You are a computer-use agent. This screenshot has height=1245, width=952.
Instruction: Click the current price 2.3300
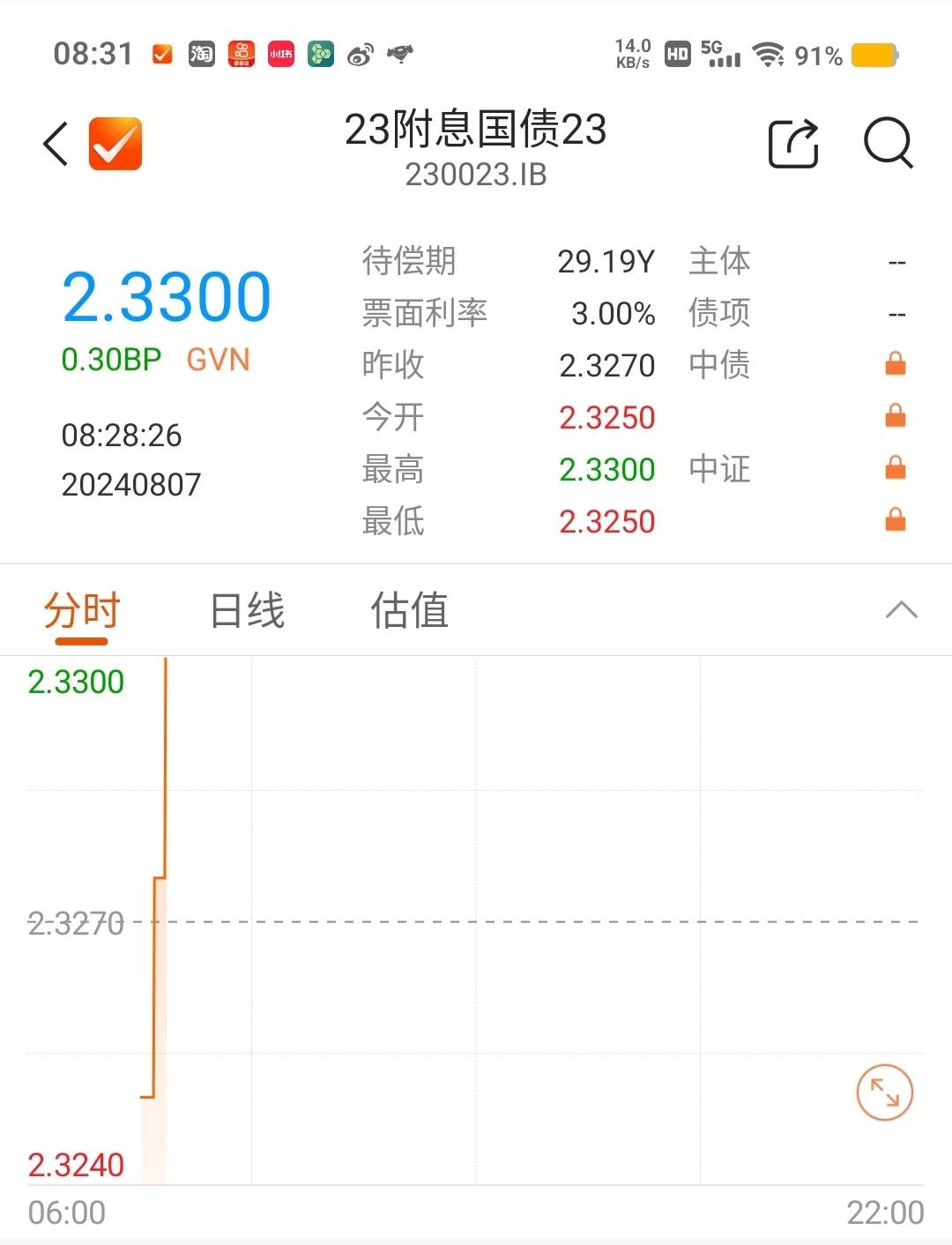click(x=166, y=296)
